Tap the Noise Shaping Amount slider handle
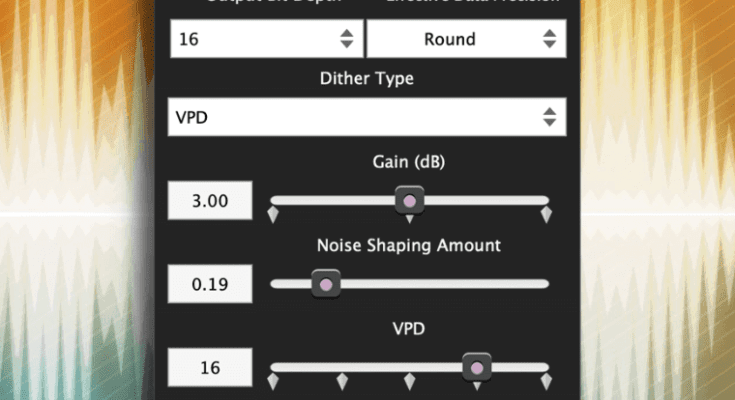The height and width of the screenshot is (400, 735). [325, 284]
